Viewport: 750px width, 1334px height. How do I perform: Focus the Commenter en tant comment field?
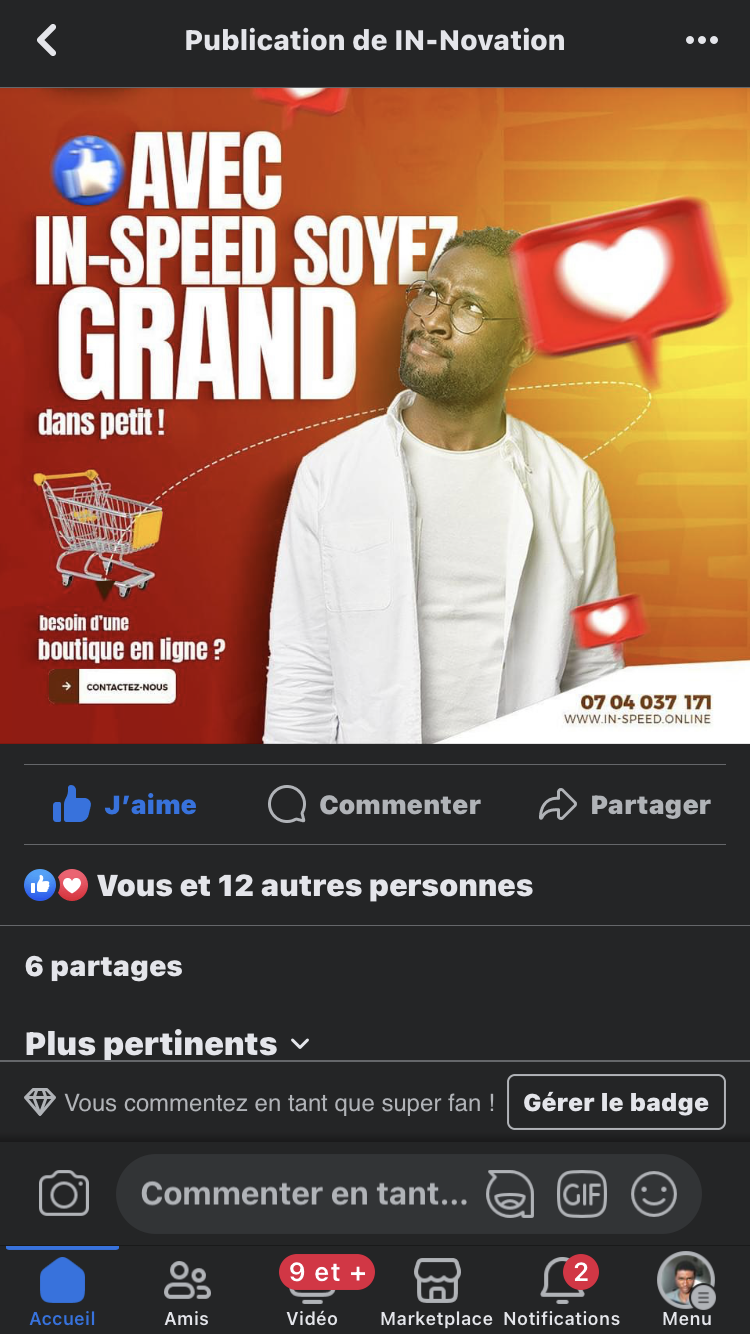[x=304, y=1194]
